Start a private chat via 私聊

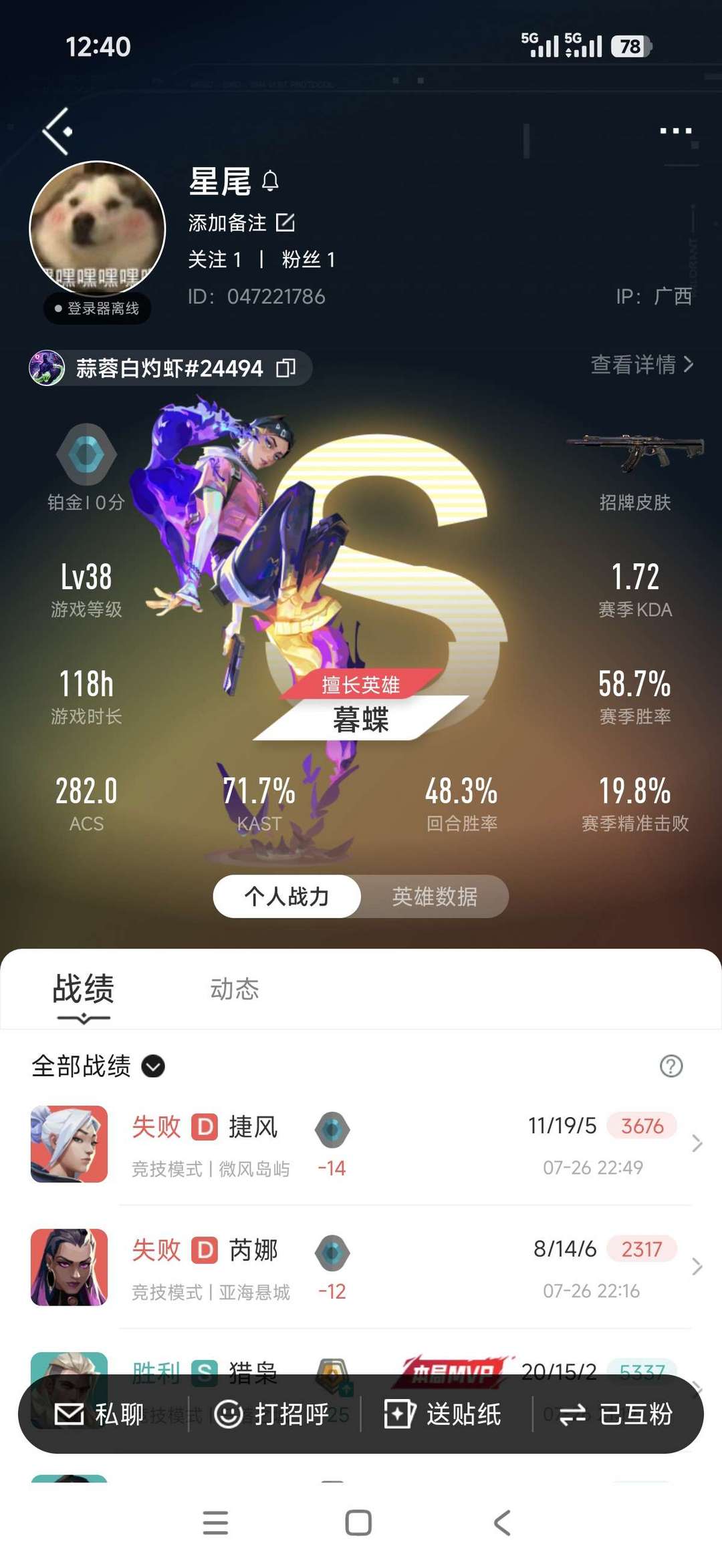99,1414
